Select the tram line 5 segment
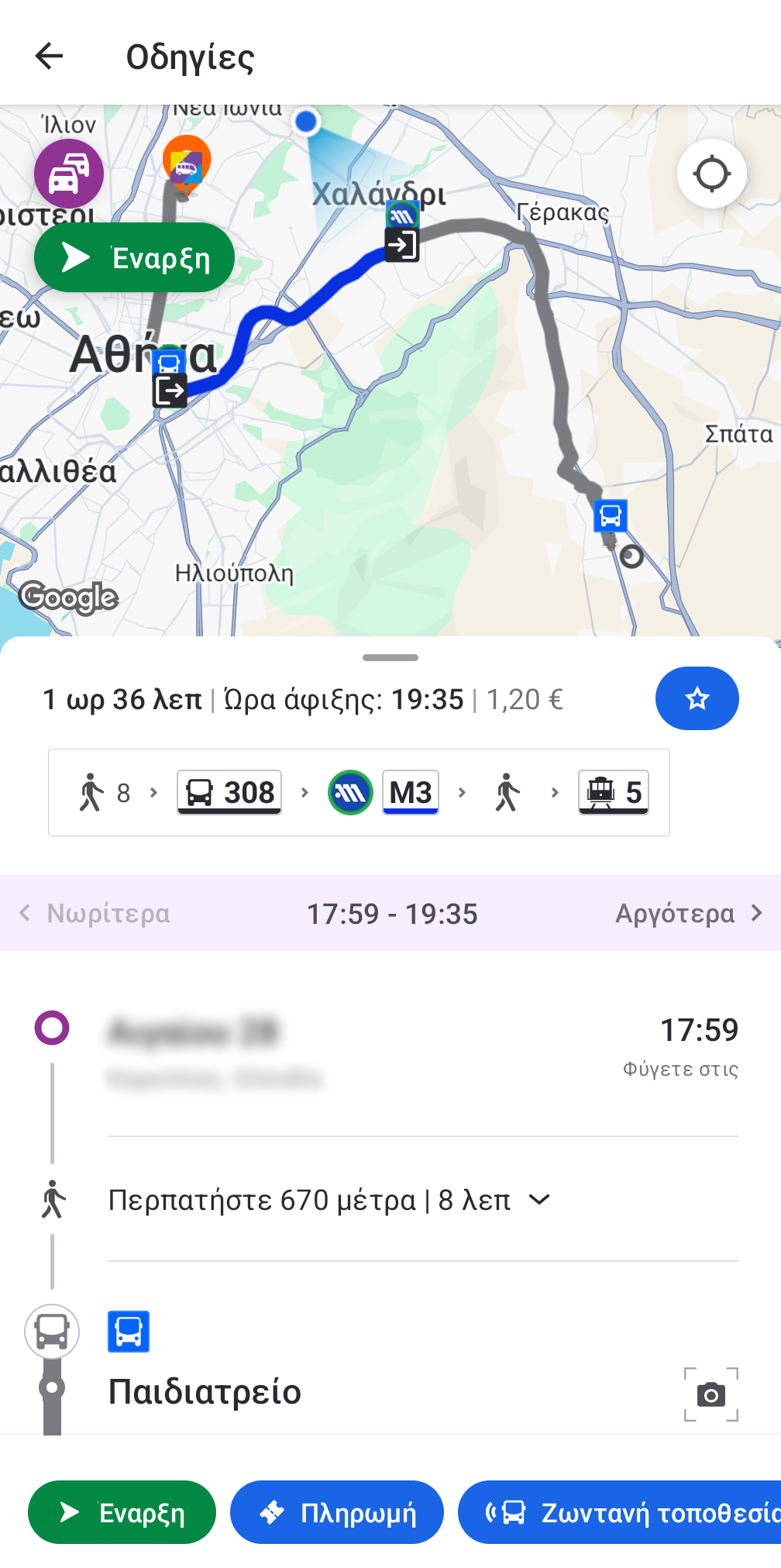The width and height of the screenshot is (781, 1568). click(x=613, y=791)
